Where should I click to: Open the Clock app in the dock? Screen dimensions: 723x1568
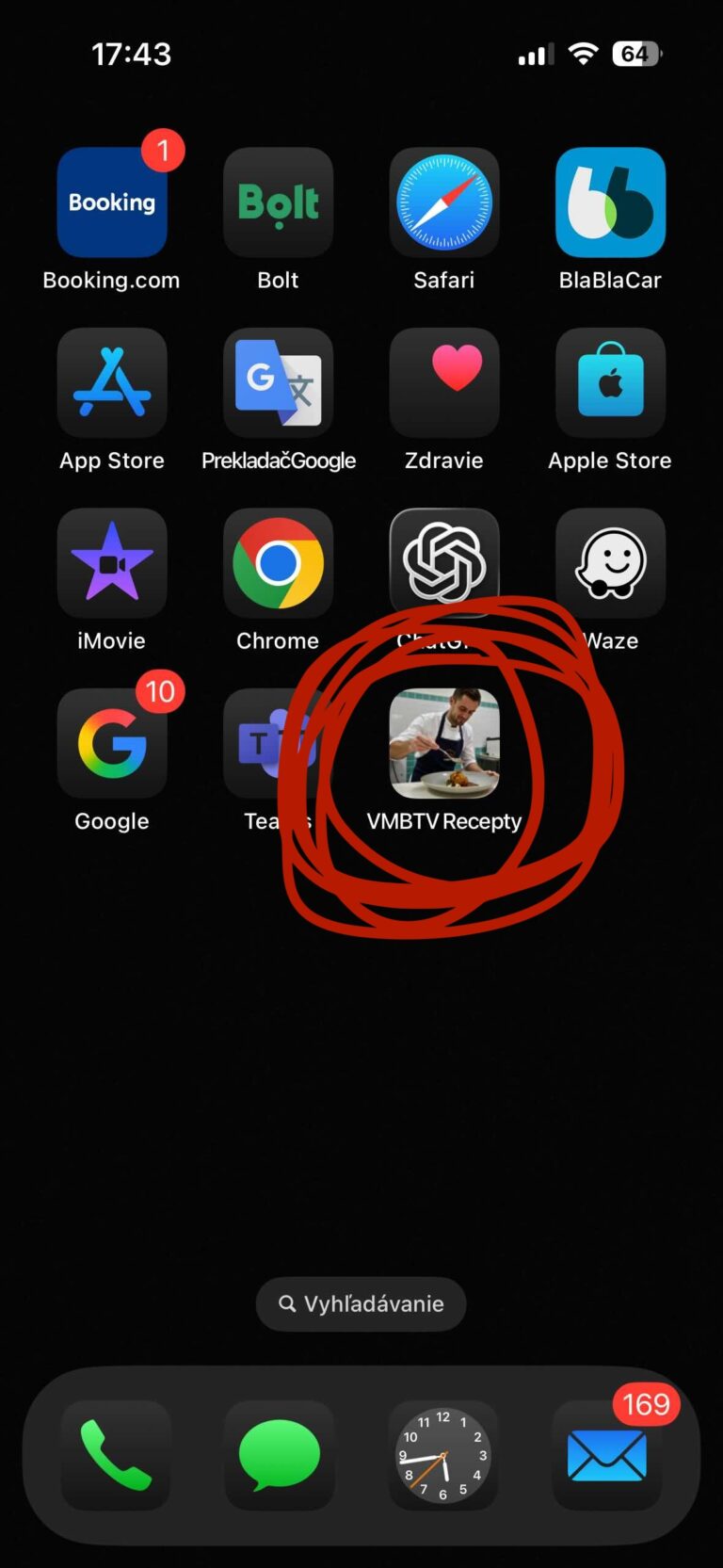[442, 1455]
